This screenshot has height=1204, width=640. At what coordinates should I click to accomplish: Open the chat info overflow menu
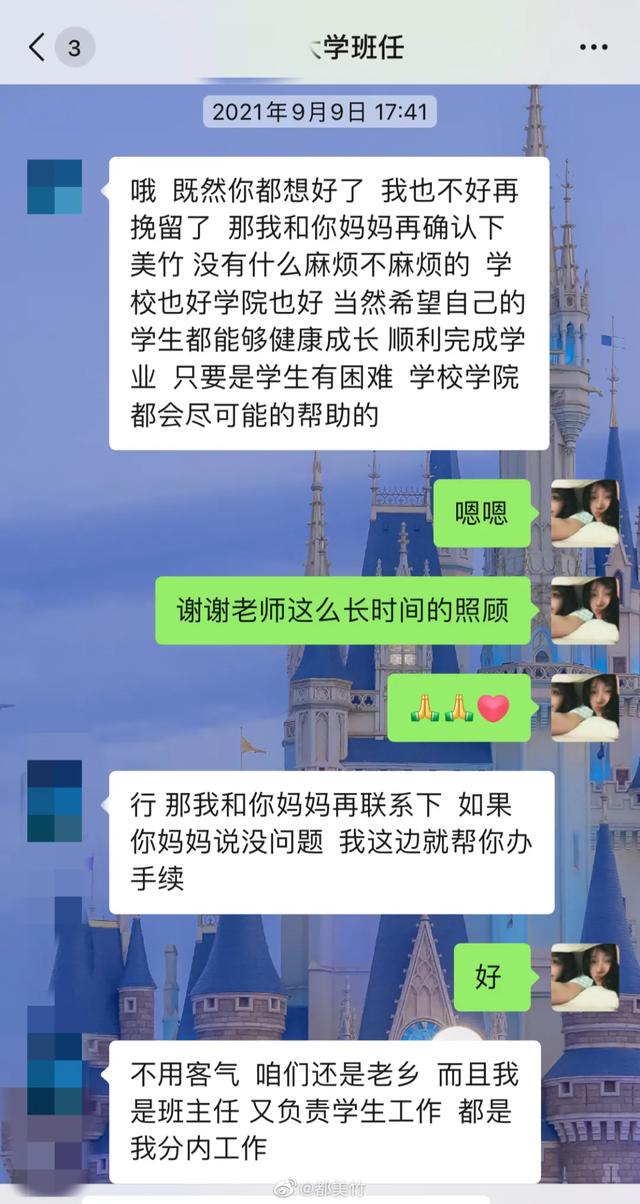(593, 47)
